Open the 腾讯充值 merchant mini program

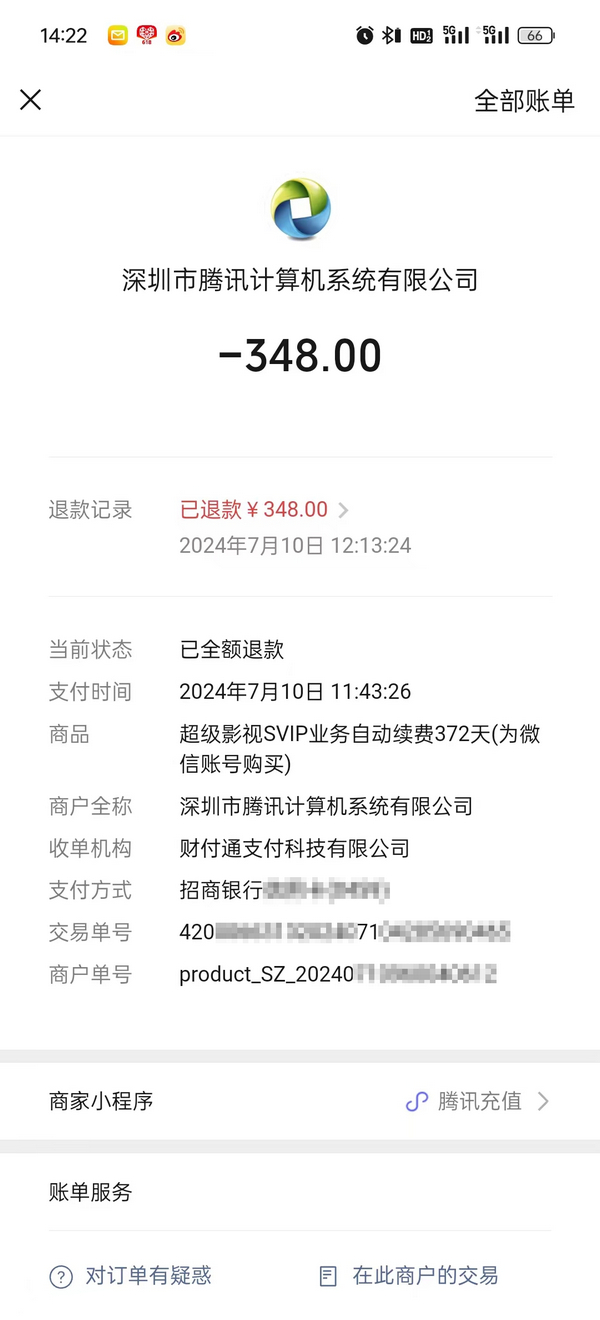point(478,1102)
